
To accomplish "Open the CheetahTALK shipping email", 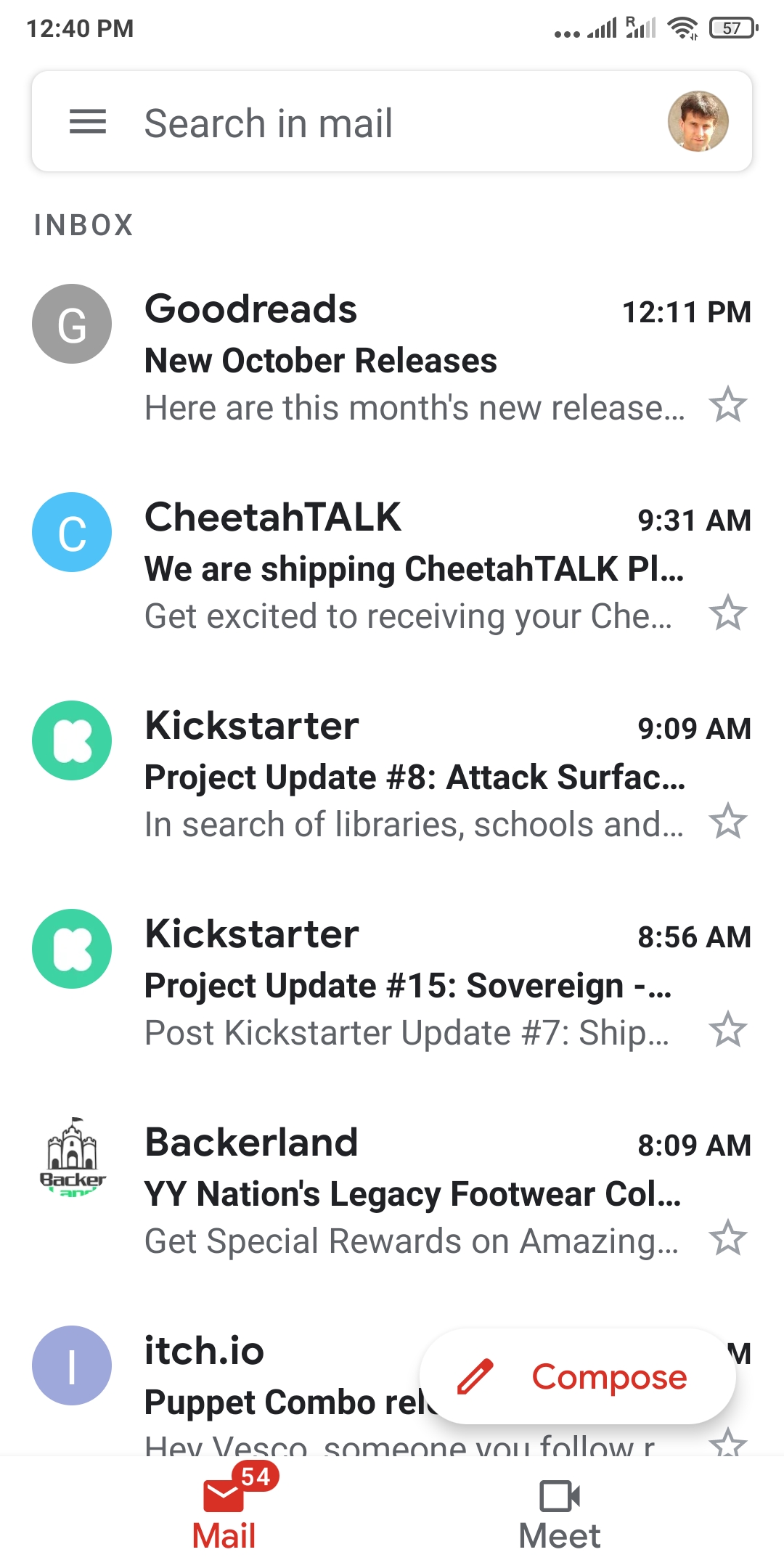I will point(392,565).
